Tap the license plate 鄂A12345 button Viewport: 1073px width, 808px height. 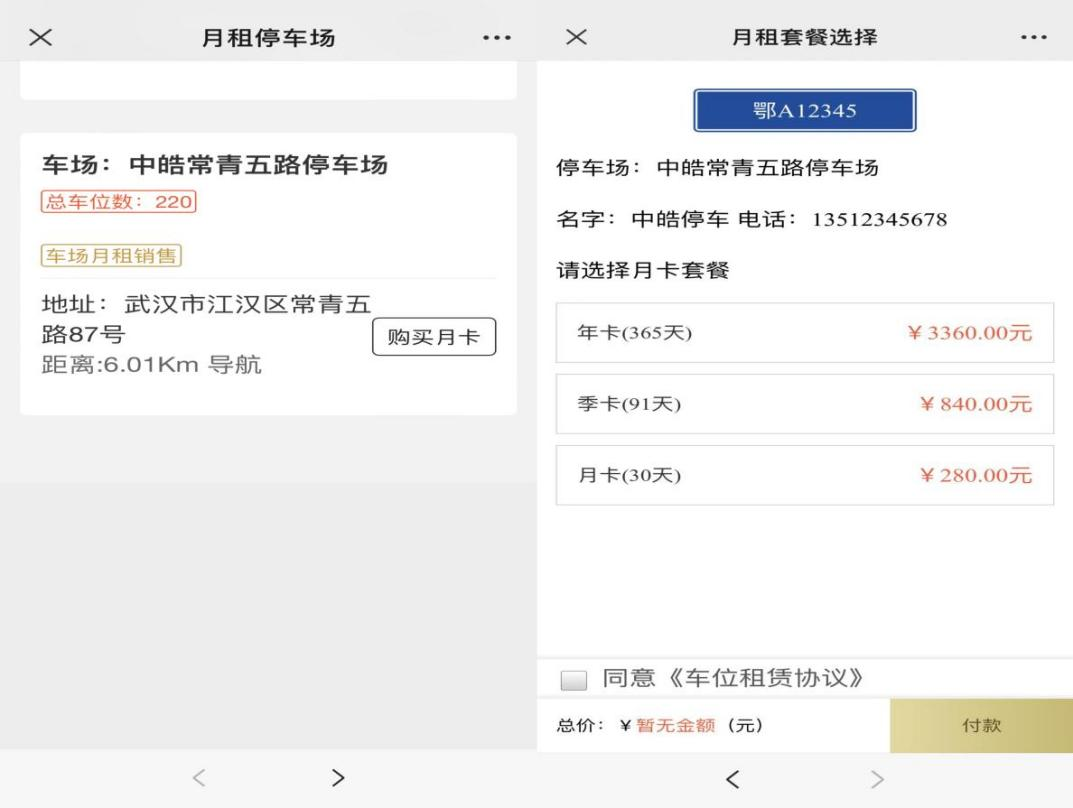tap(804, 111)
